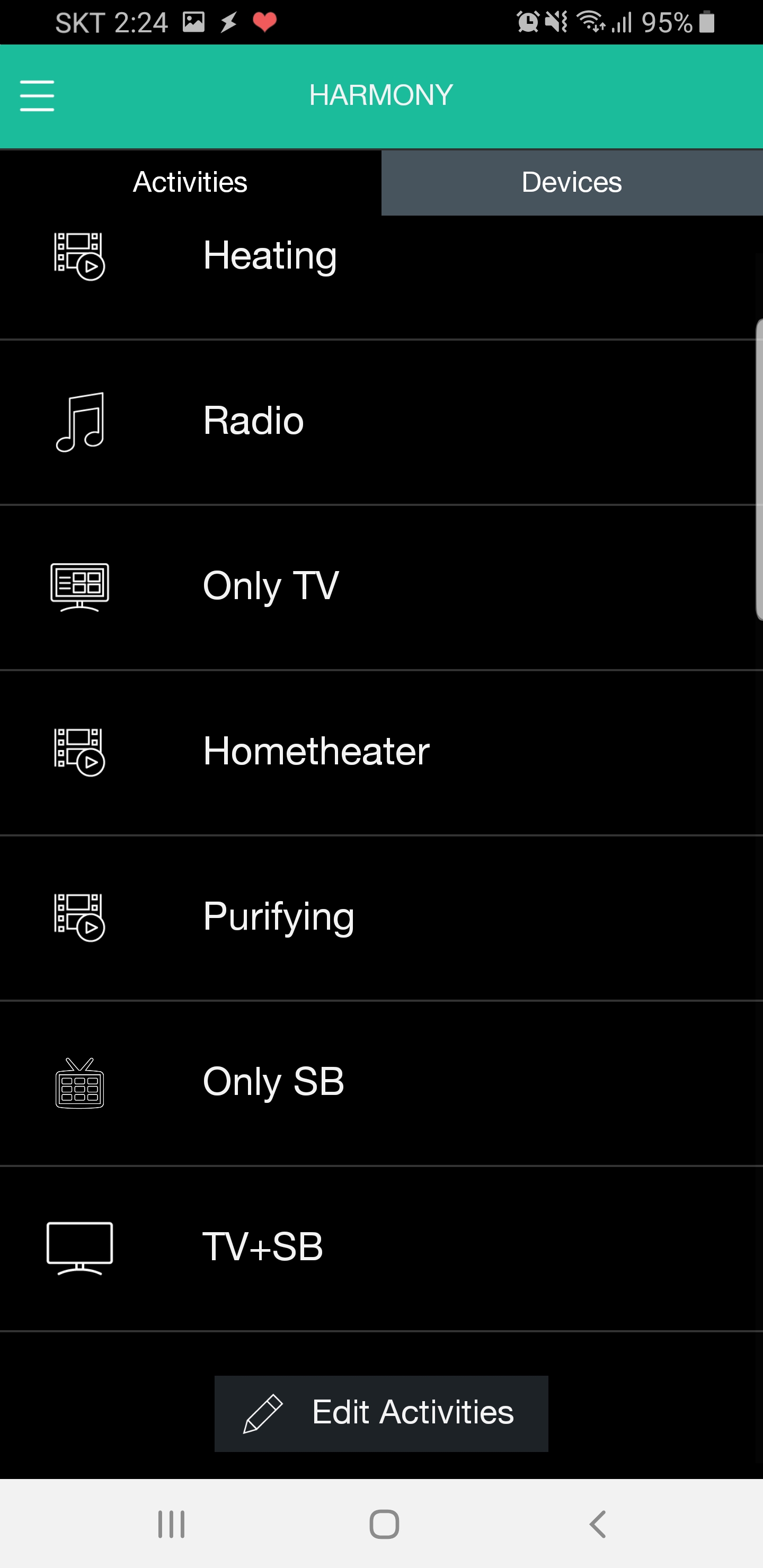Open the hamburger menu
Viewport: 763px width, 1568px height.
[x=37, y=95]
